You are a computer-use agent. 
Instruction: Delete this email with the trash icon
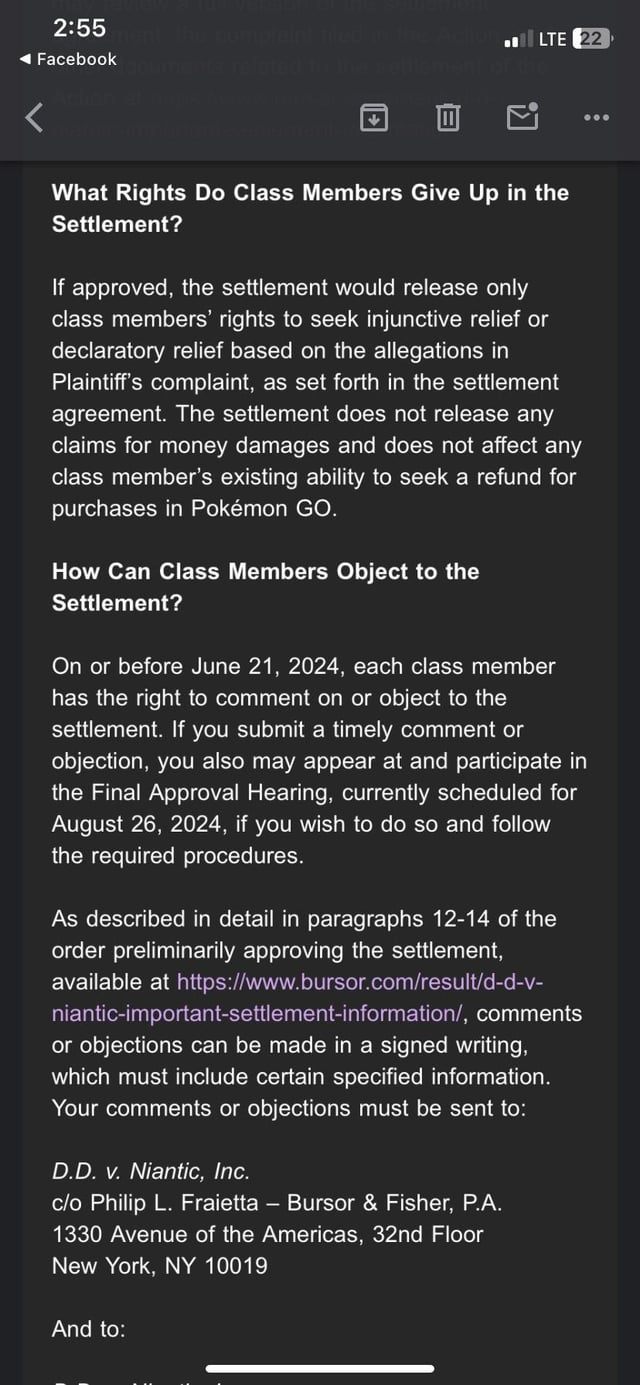[x=447, y=118]
